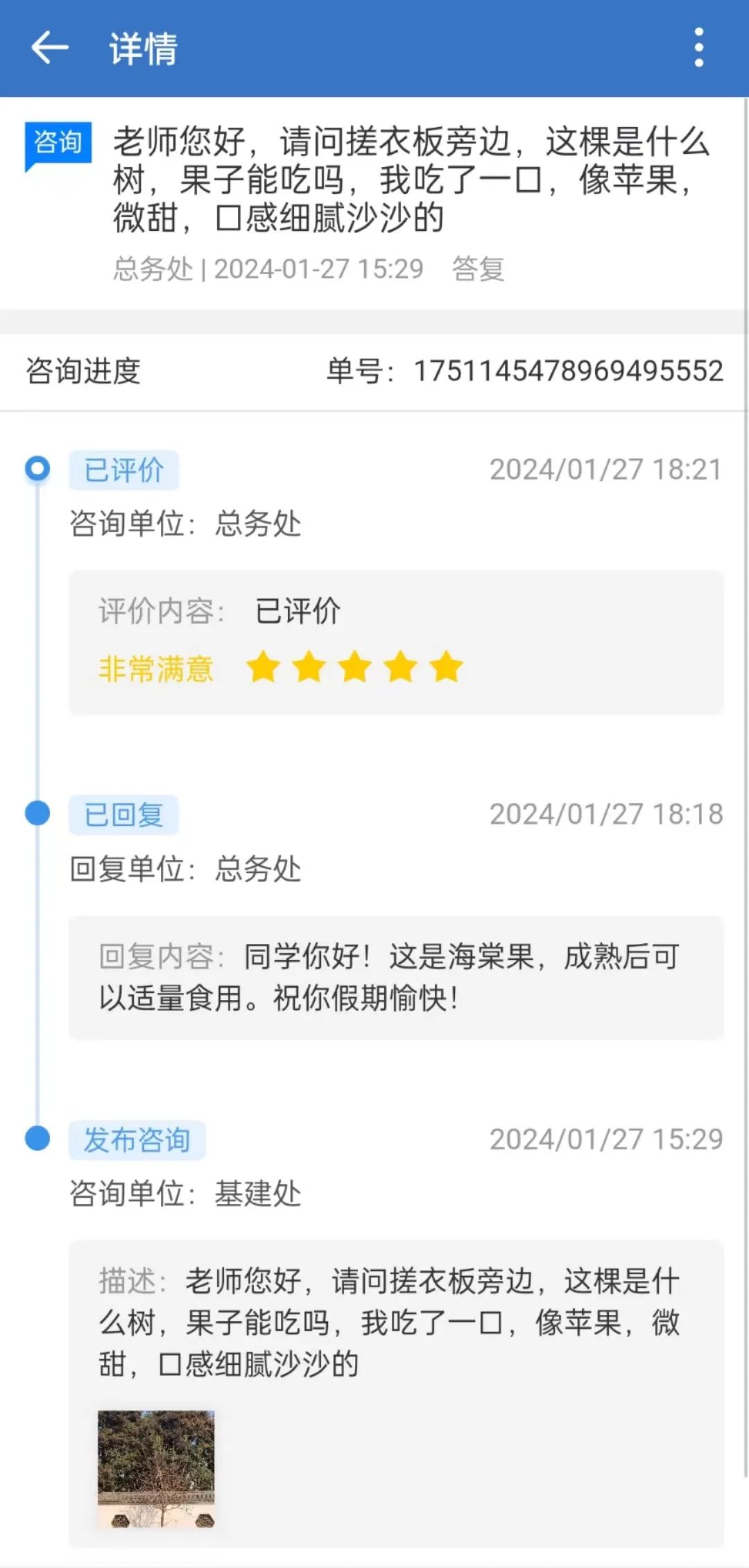
Task: Toggle the 已评价 status tag
Action: pos(123,470)
